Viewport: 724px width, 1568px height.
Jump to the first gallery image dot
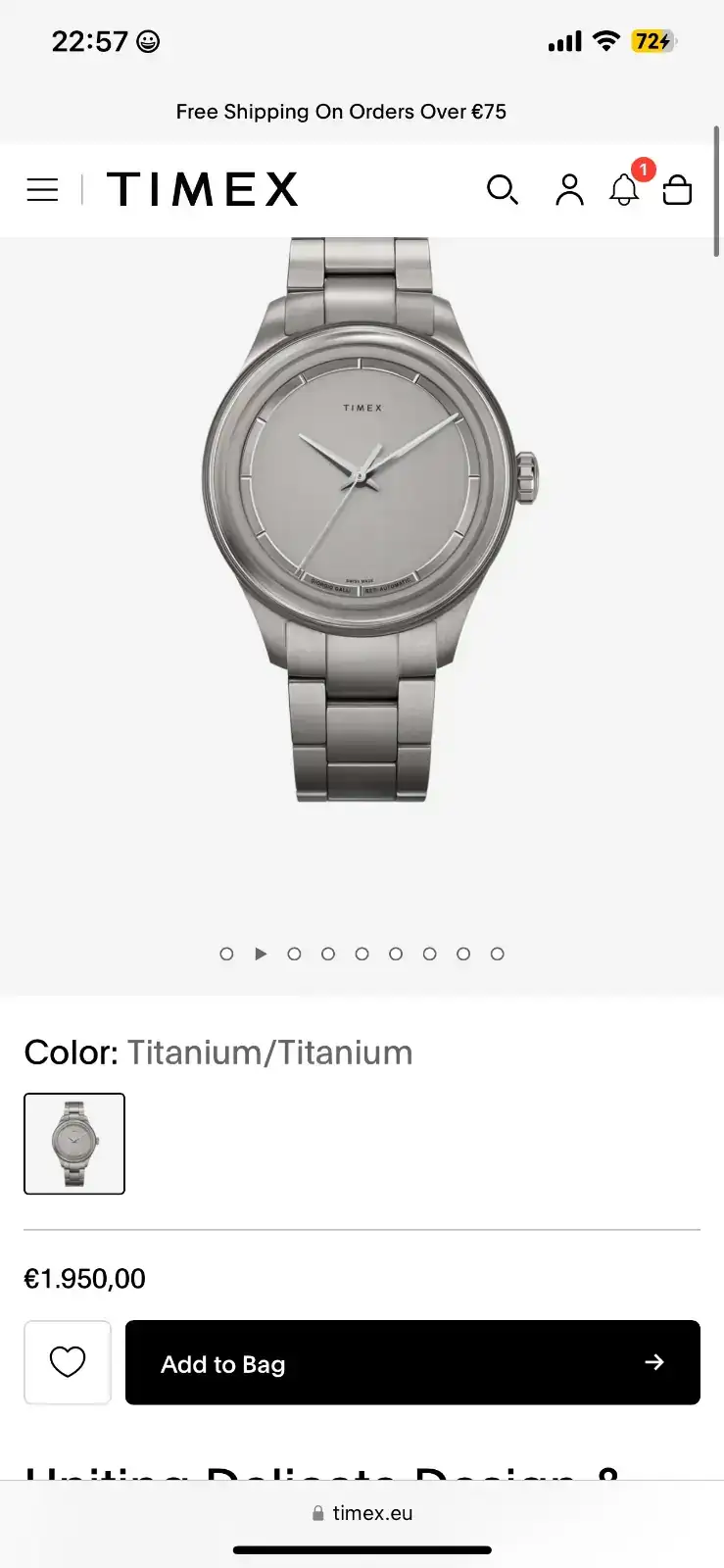pos(226,954)
